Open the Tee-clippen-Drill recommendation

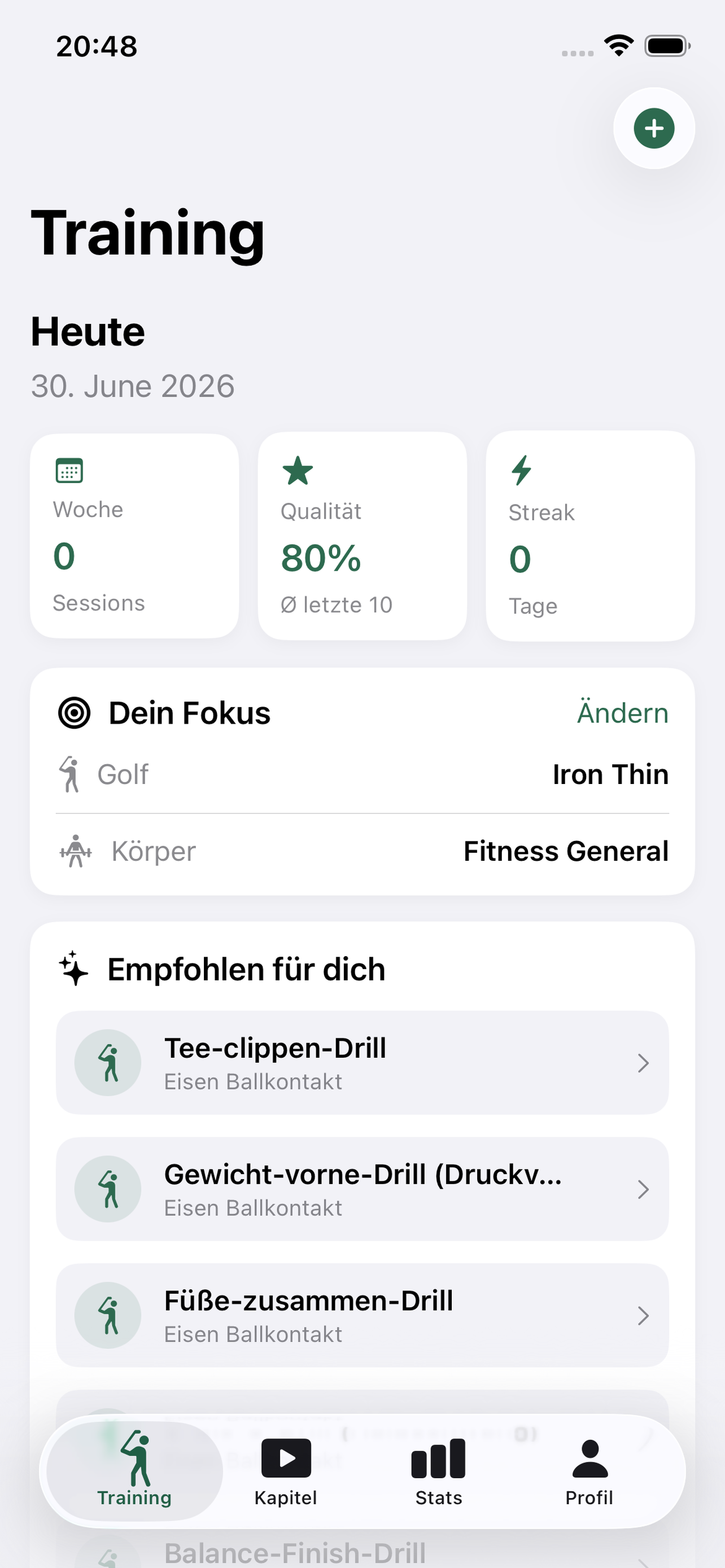click(x=362, y=1063)
